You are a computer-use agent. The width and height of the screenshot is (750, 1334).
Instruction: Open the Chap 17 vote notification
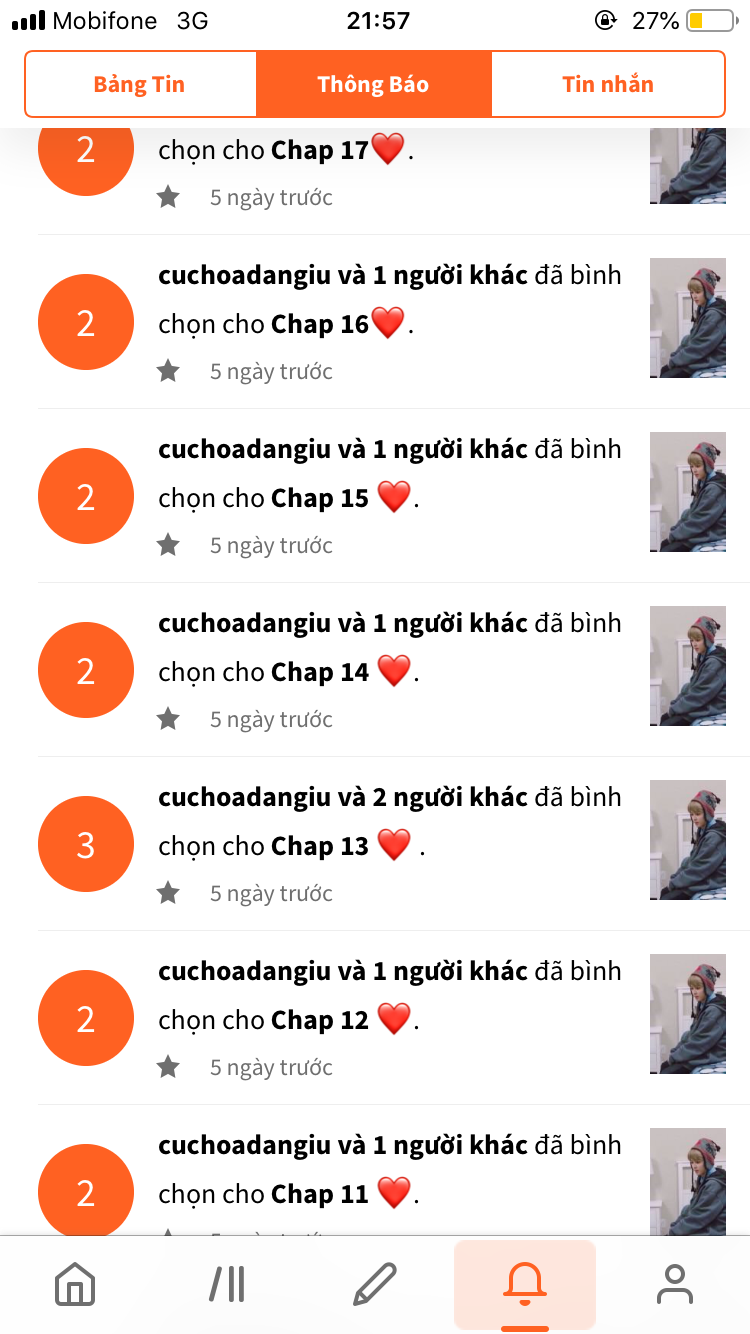(x=390, y=165)
